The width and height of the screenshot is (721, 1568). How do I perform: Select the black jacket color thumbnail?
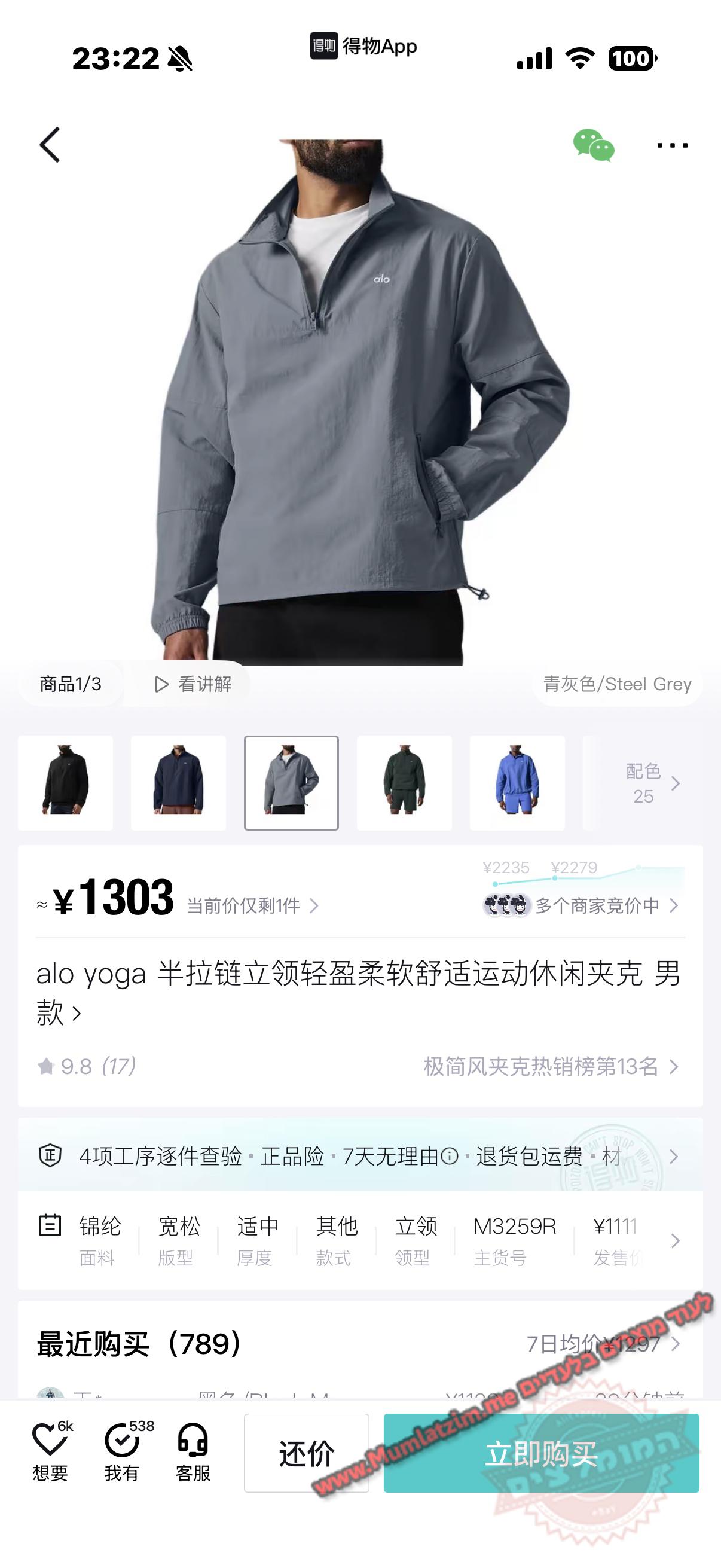click(65, 783)
